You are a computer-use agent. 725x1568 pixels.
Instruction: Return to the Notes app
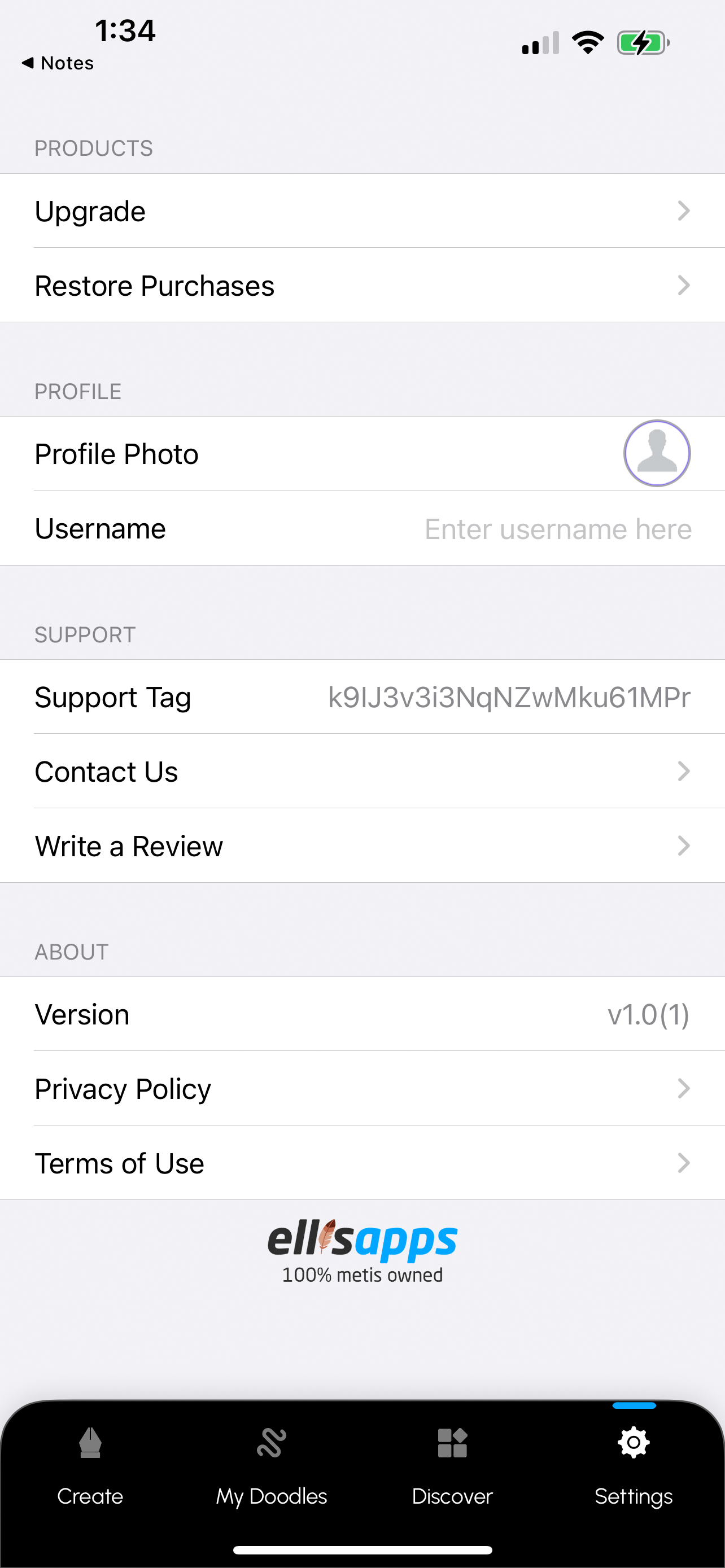(x=58, y=63)
